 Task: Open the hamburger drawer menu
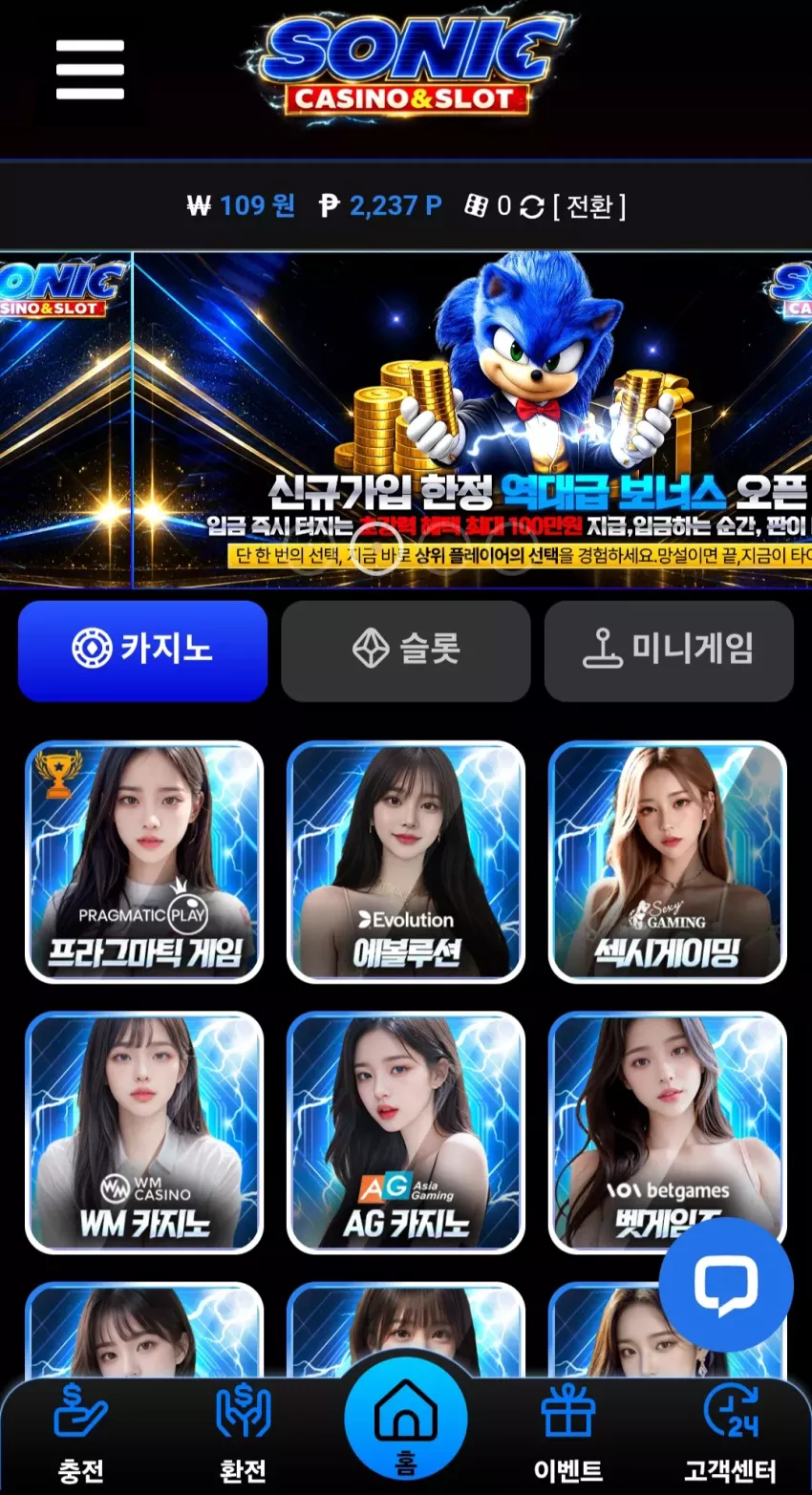tap(90, 70)
